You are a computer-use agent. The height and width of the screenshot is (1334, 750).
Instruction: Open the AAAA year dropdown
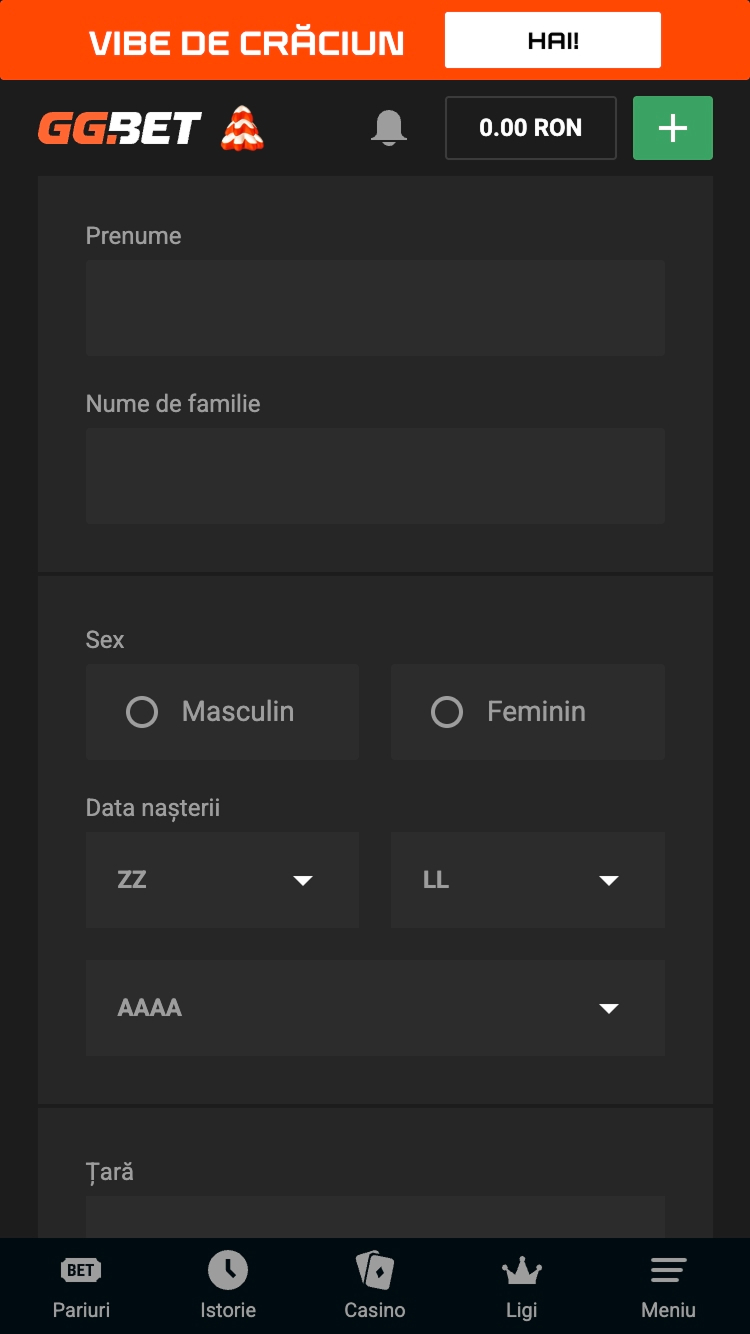375,1008
